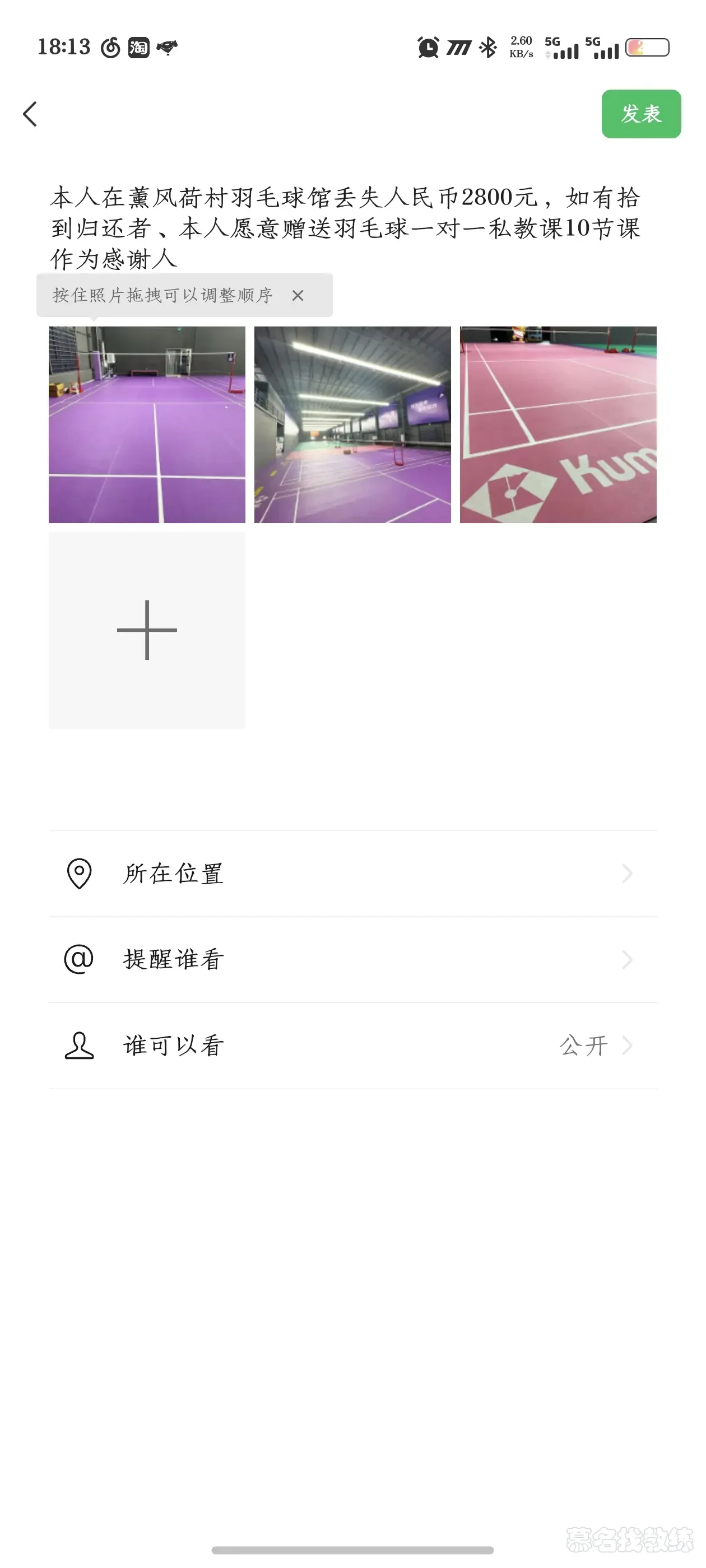Dismiss the drag-to-reorder photo tip

pyautogui.click(x=298, y=296)
